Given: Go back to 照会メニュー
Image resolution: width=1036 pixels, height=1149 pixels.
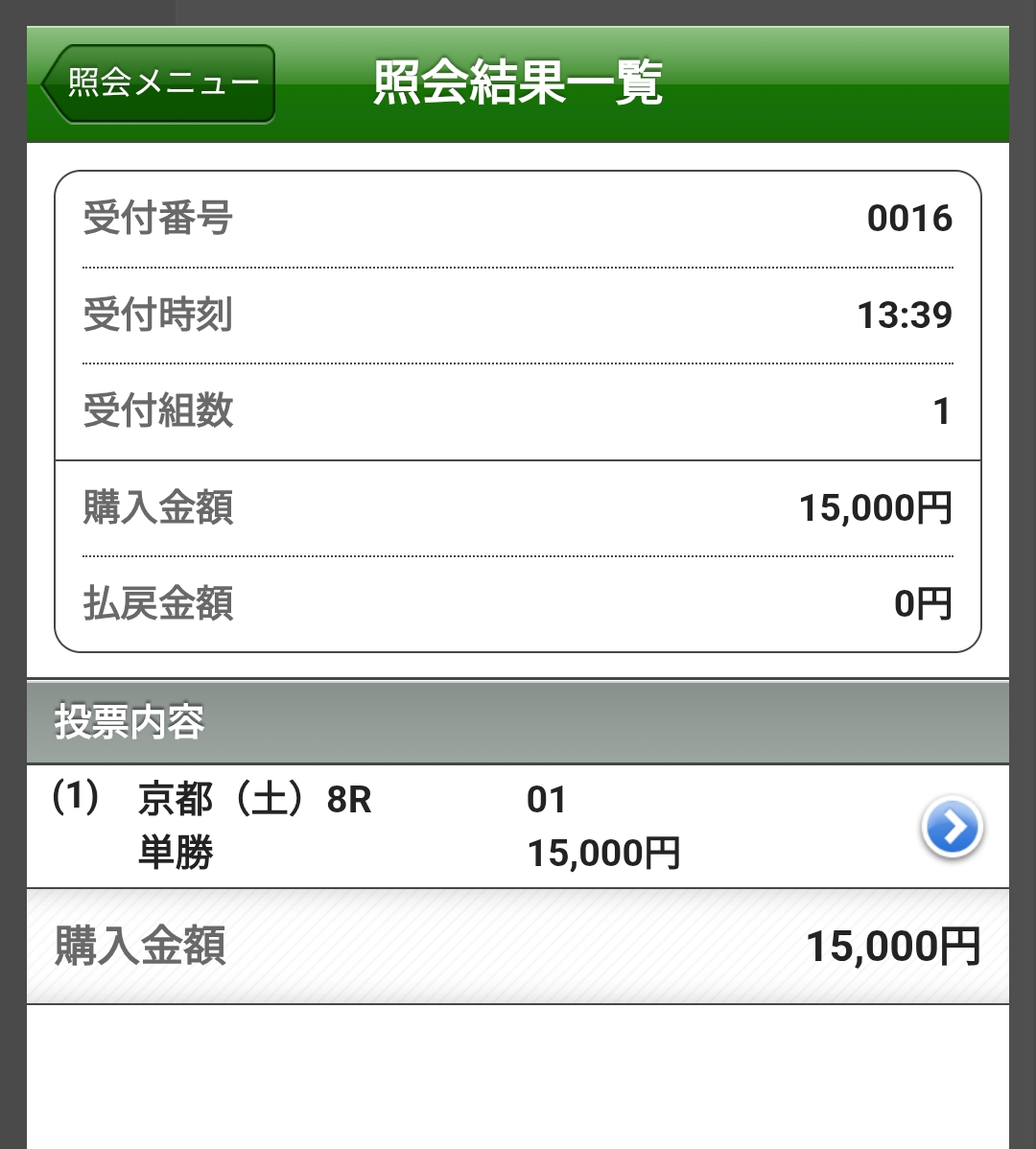Looking at the screenshot, I should [159, 83].
